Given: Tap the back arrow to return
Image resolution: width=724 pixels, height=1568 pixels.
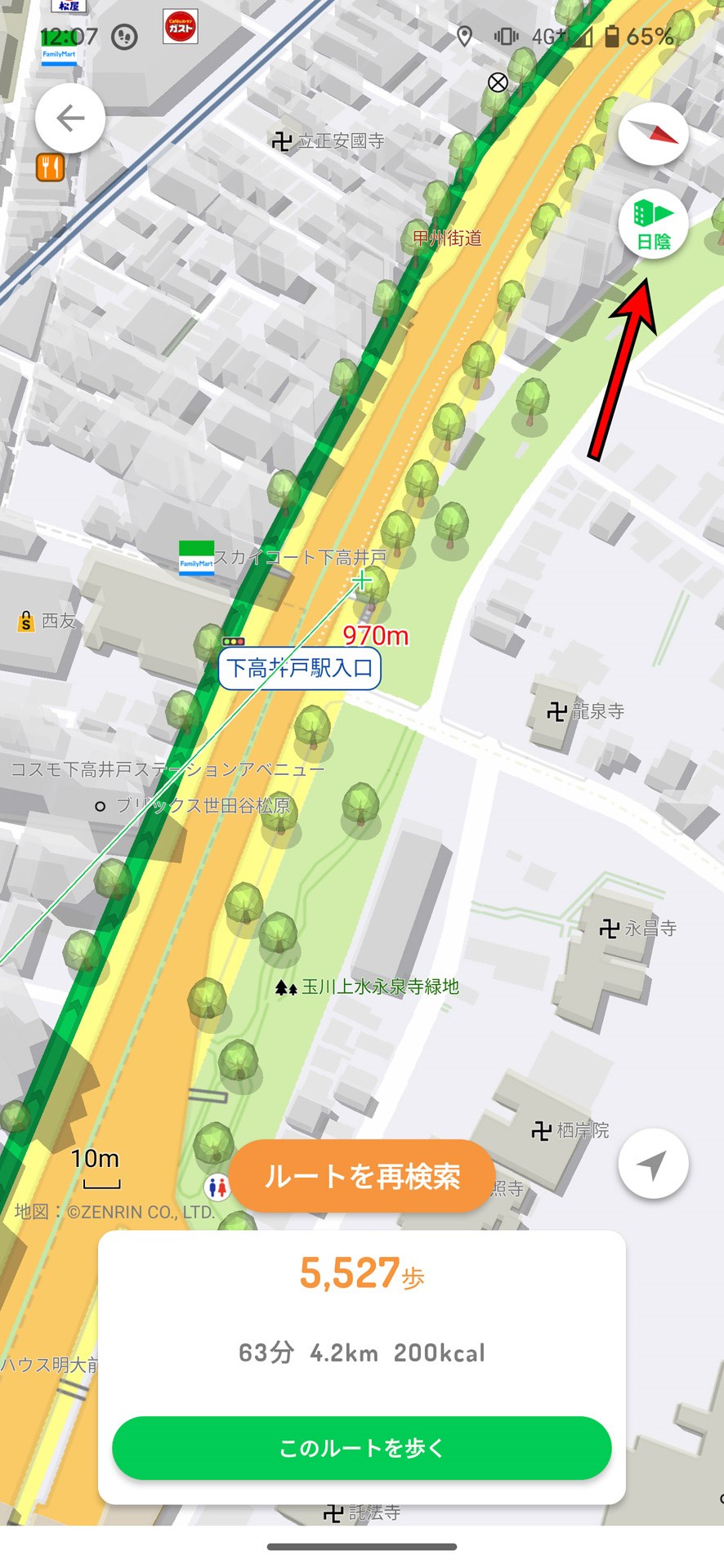Looking at the screenshot, I should (x=69, y=118).
